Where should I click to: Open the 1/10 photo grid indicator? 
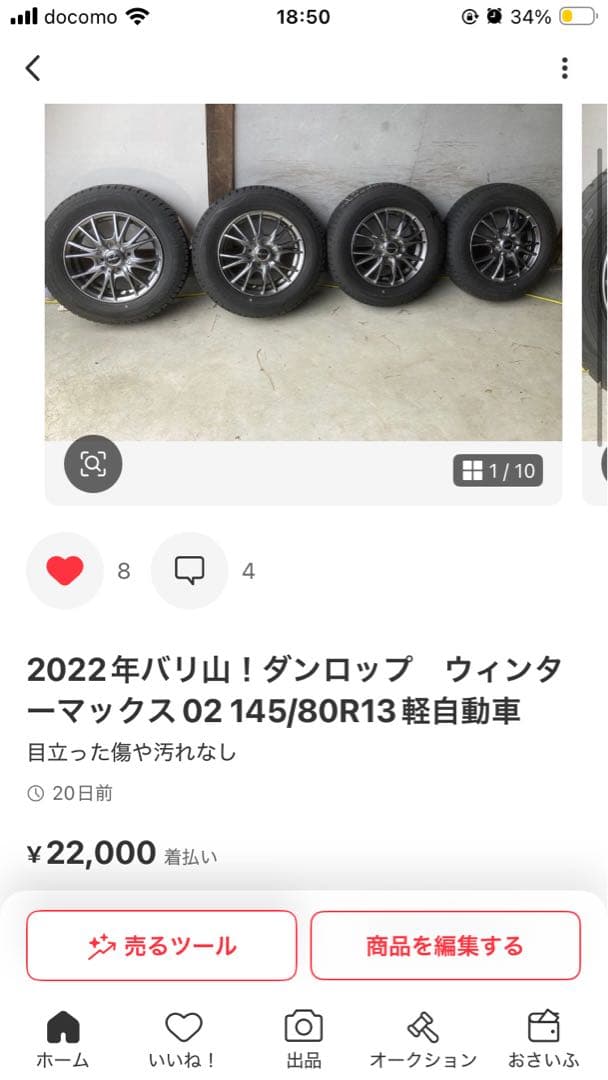pyautogui.click(x=498, y=471)
